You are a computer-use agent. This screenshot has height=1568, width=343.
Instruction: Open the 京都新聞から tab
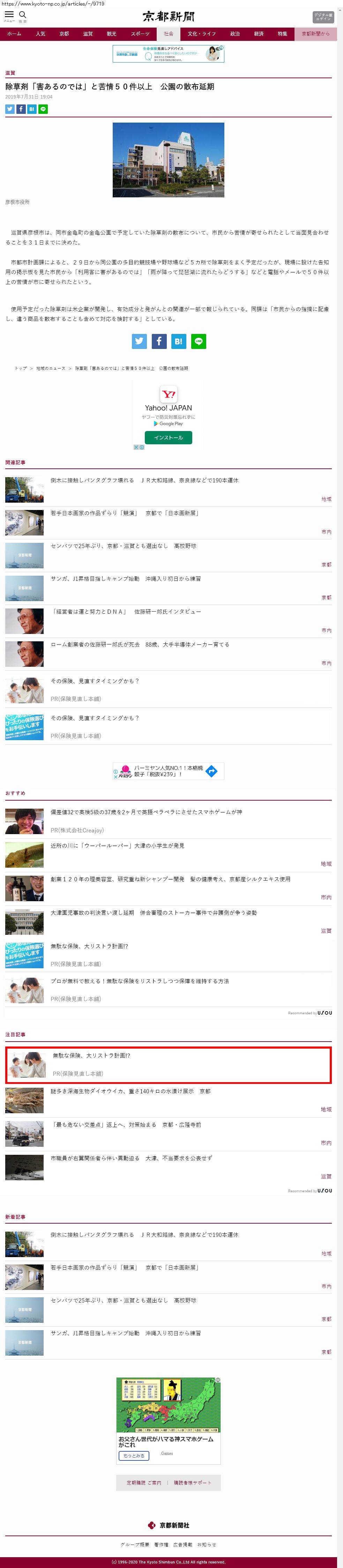click(x=315, y=34)
